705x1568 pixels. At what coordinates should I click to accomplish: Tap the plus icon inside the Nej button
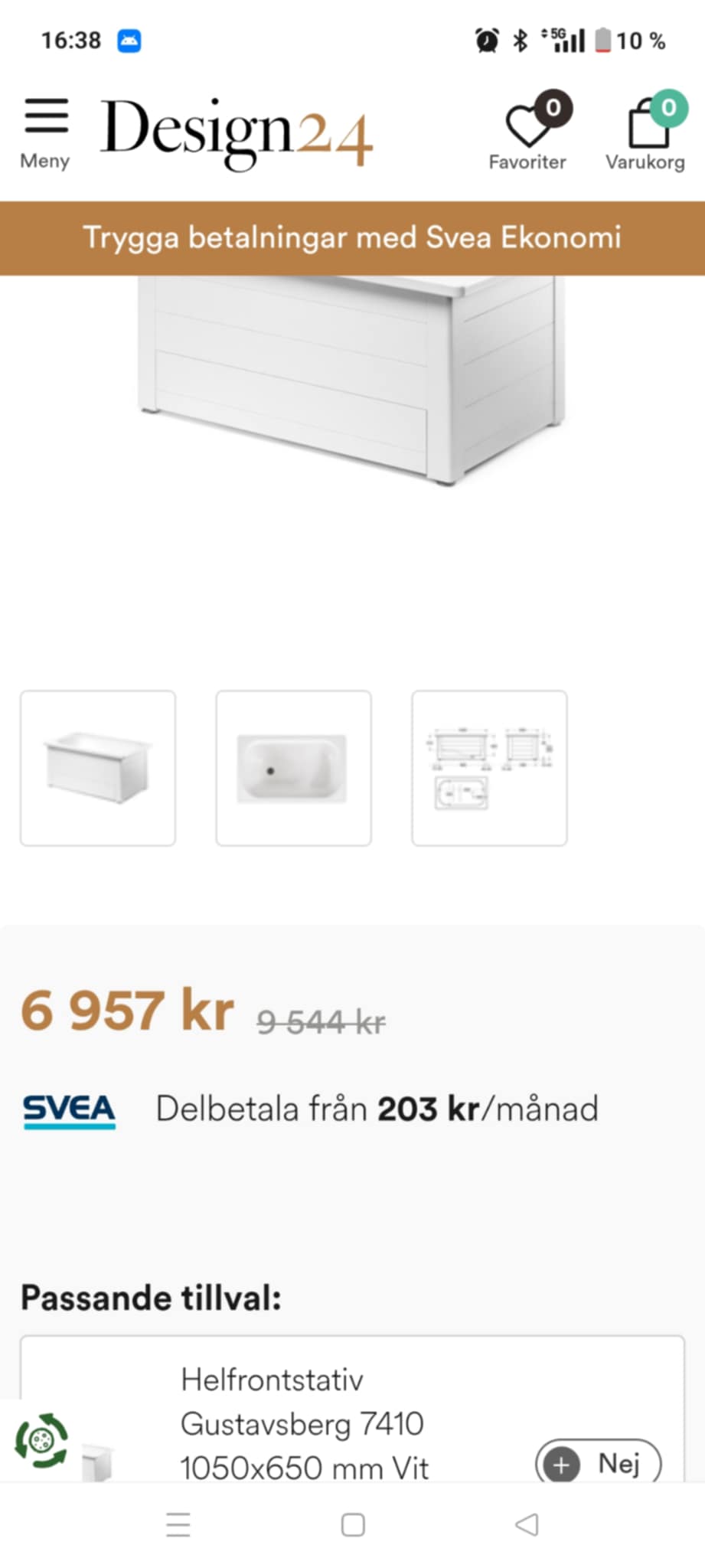[561, 1463]
